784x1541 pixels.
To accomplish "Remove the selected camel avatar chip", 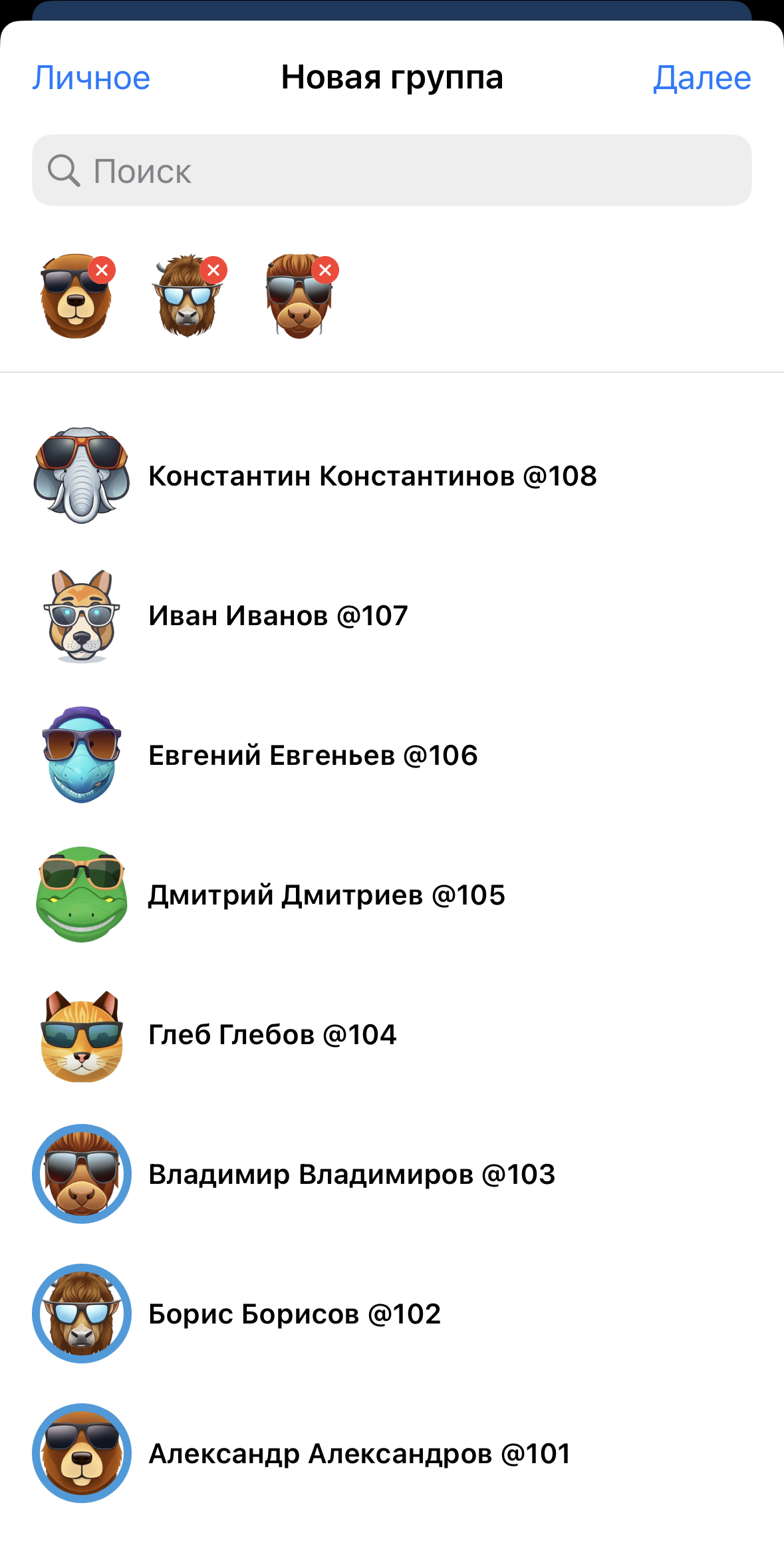I will 325,270.
